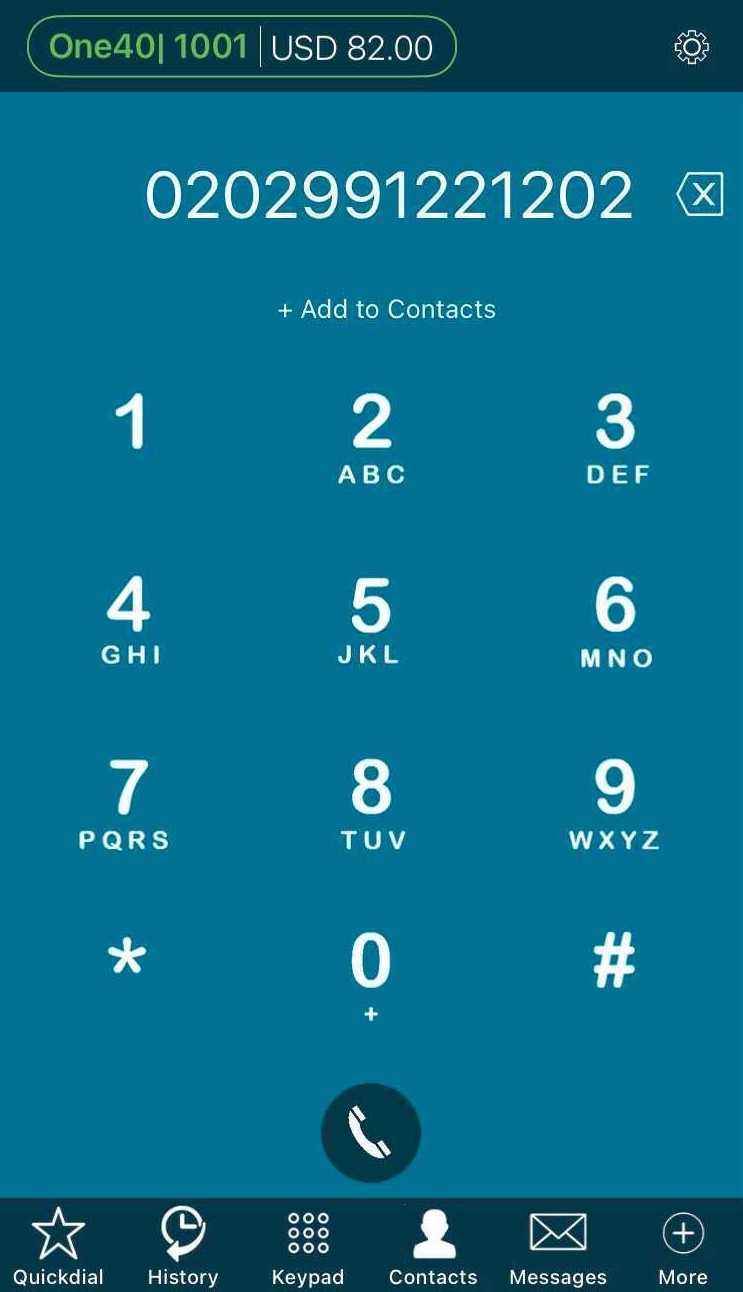This screenshot has width=743, height=1292.
Task: Go to the Messages tab
Action: pos(558,1246)
